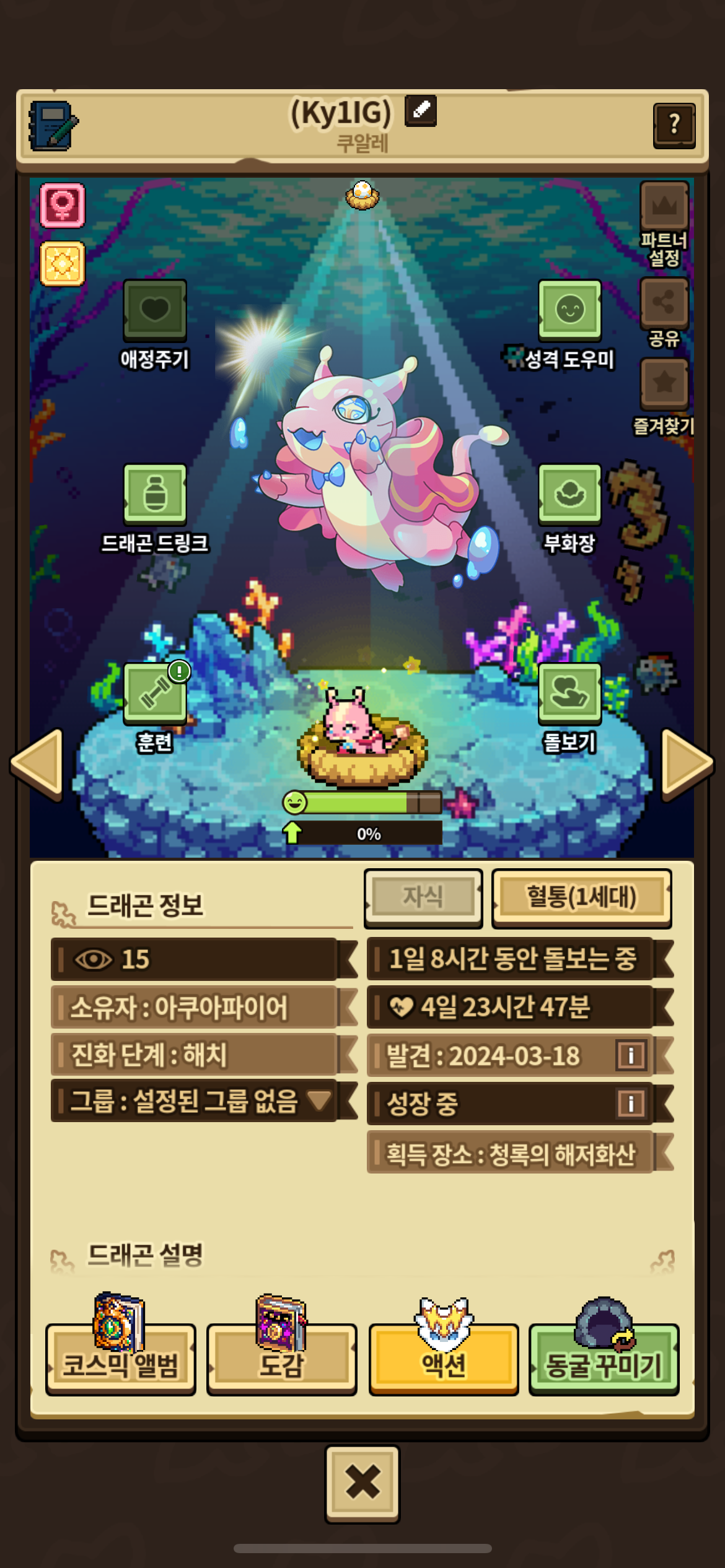This screenshot has height=1568, width=725.
Task: Use 드래곤 드링크 item
Action: pos(155,494)
